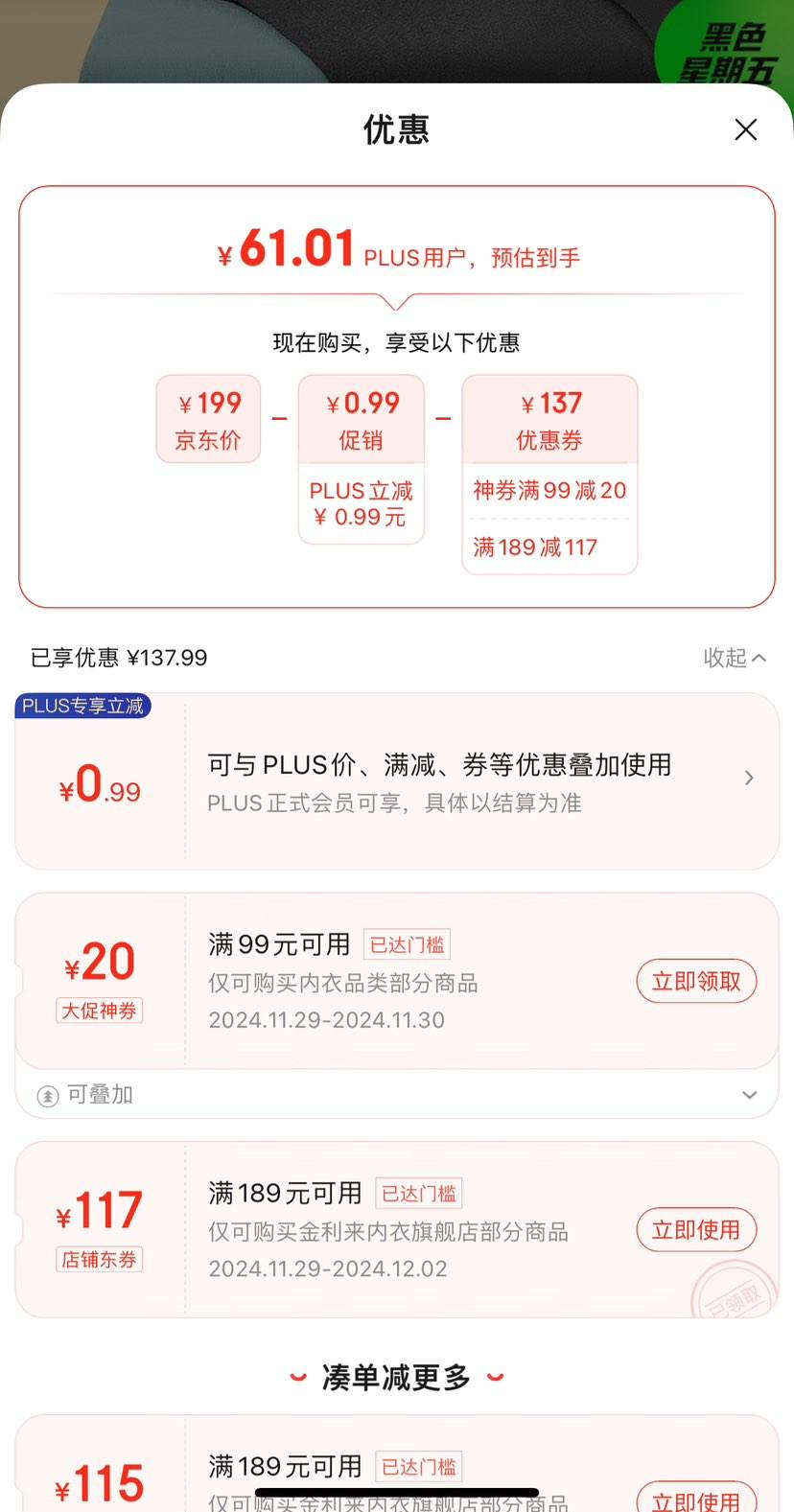794x1512 pixels.
Task: Click the red wavy arrow beside 凑单减更多
Action: (297, 1377)
